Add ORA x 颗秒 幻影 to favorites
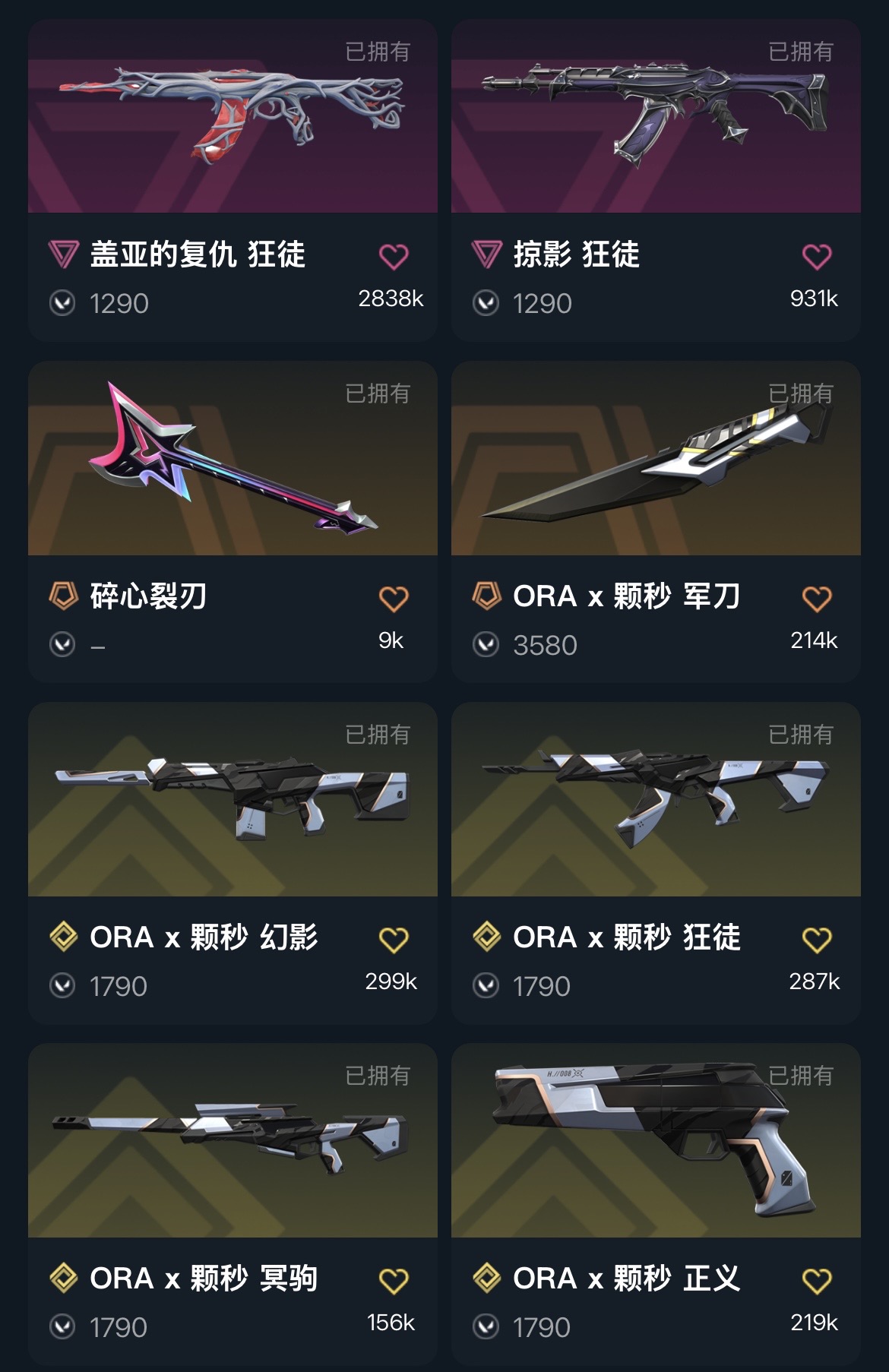The image size is (889, 1372). coord(394,940)
